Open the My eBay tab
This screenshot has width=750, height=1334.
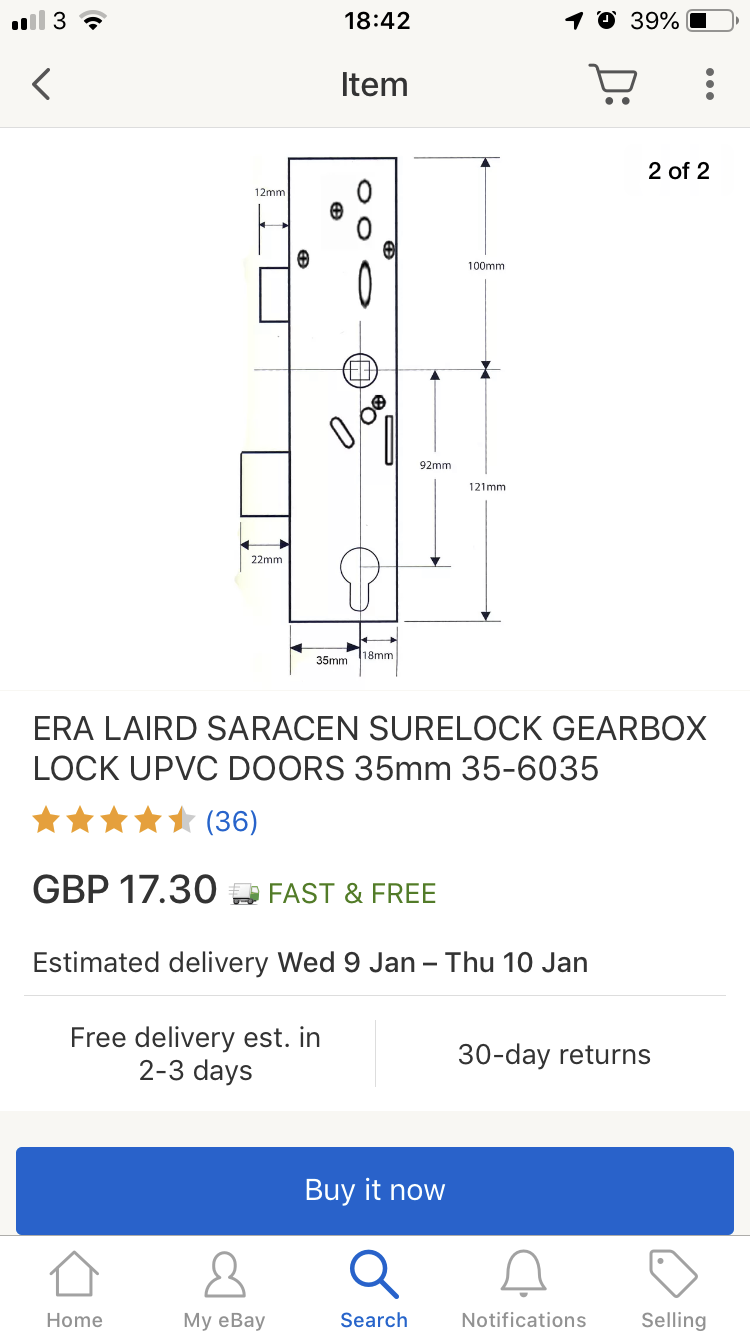click(x=224, y=1290)
